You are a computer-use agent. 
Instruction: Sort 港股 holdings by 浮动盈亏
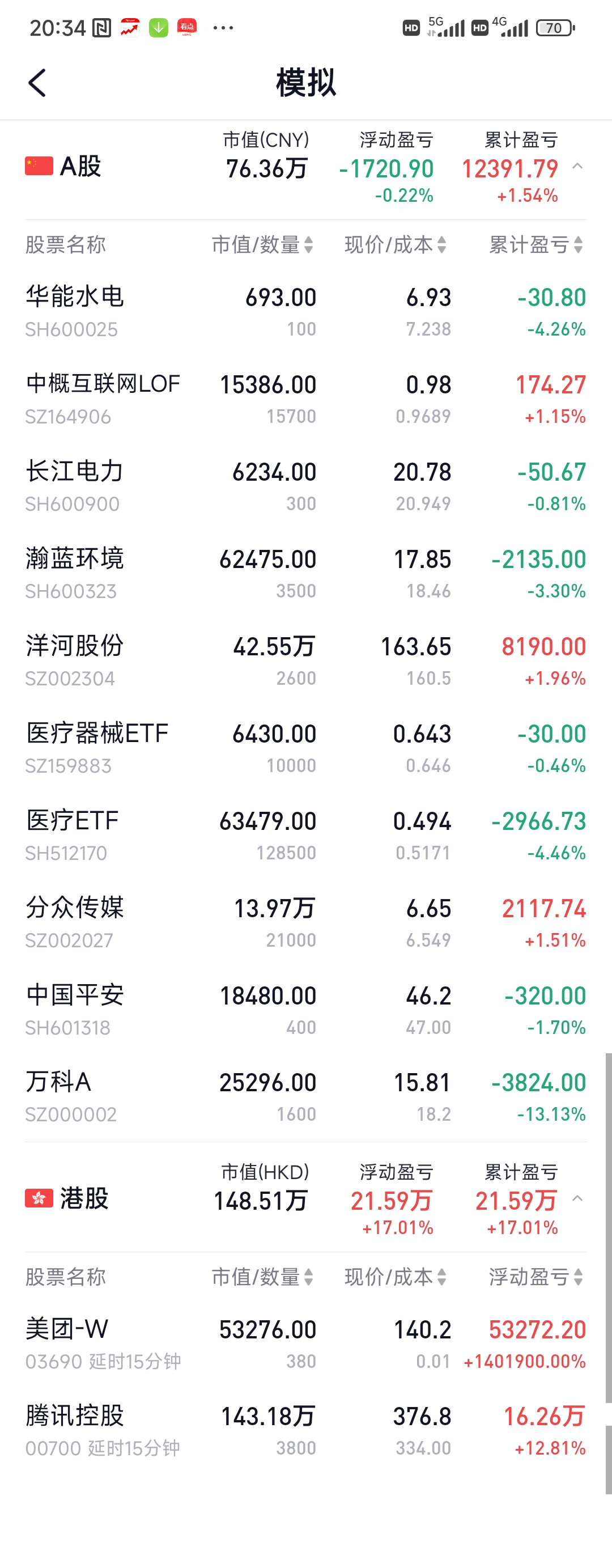click(x=536, y=1277)
